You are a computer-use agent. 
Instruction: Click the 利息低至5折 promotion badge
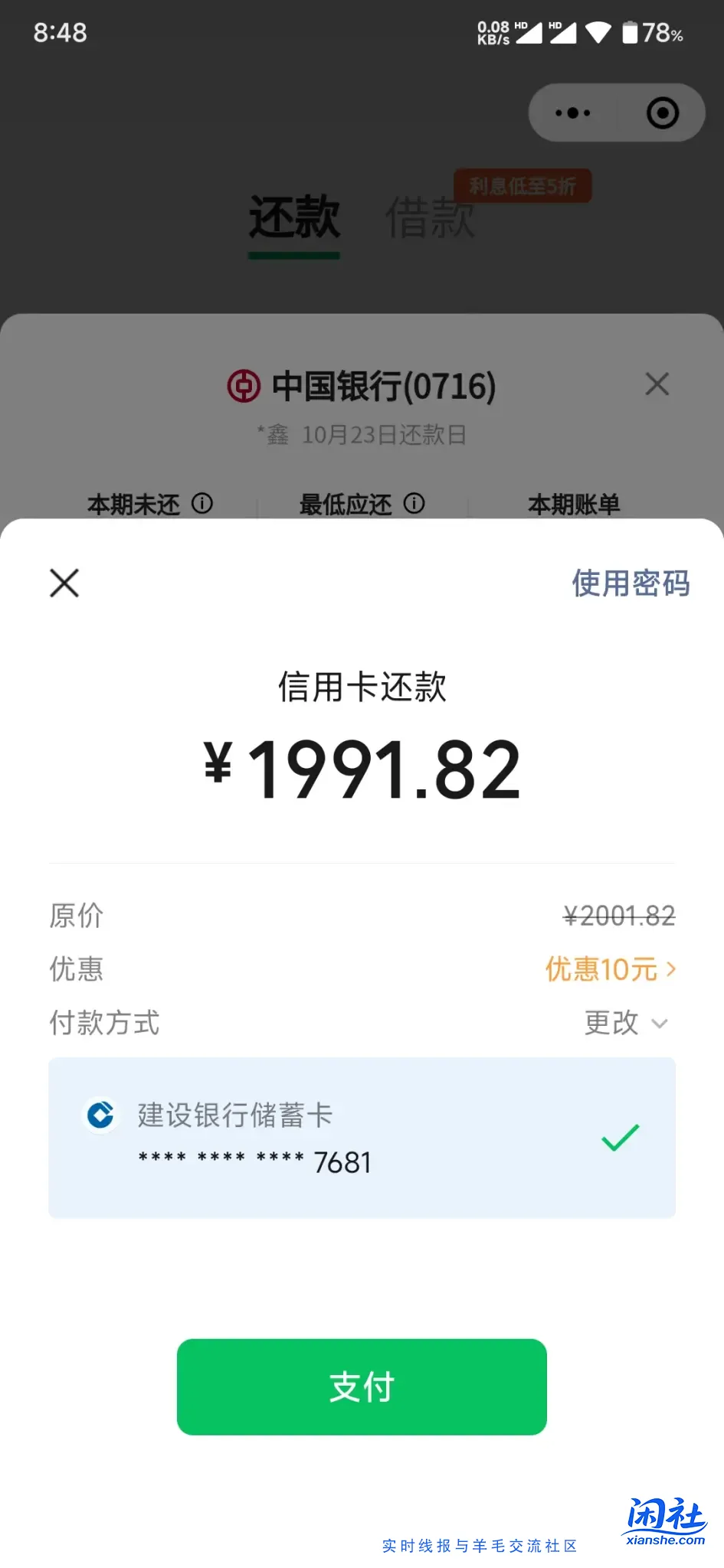[522, 185]
